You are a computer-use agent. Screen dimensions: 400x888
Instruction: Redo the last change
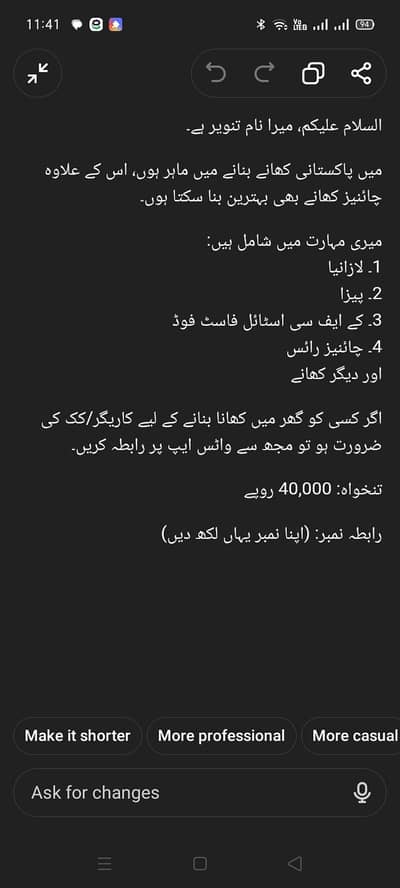tap(264, 74)
